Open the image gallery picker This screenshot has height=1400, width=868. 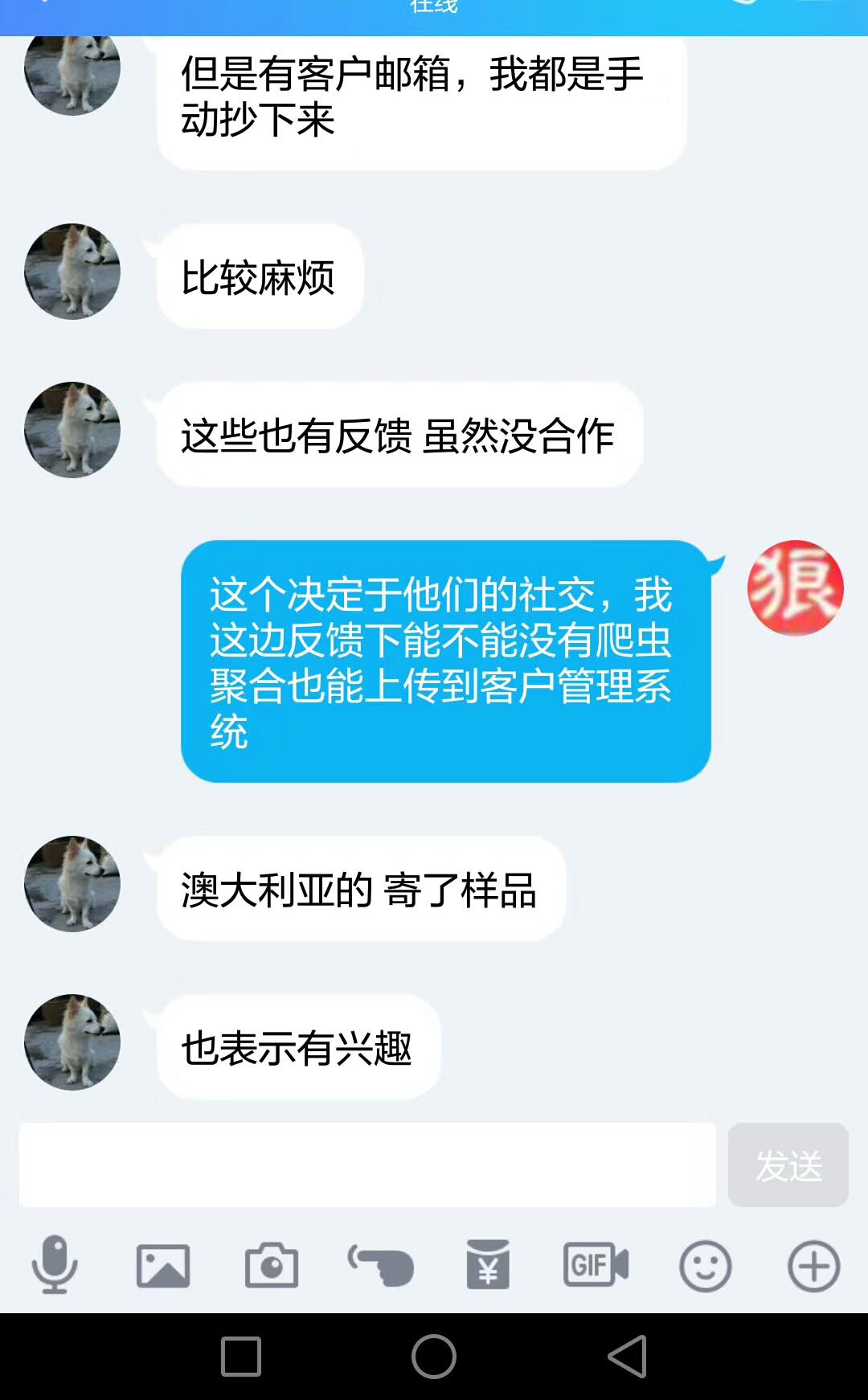(x=163, y=1266)
